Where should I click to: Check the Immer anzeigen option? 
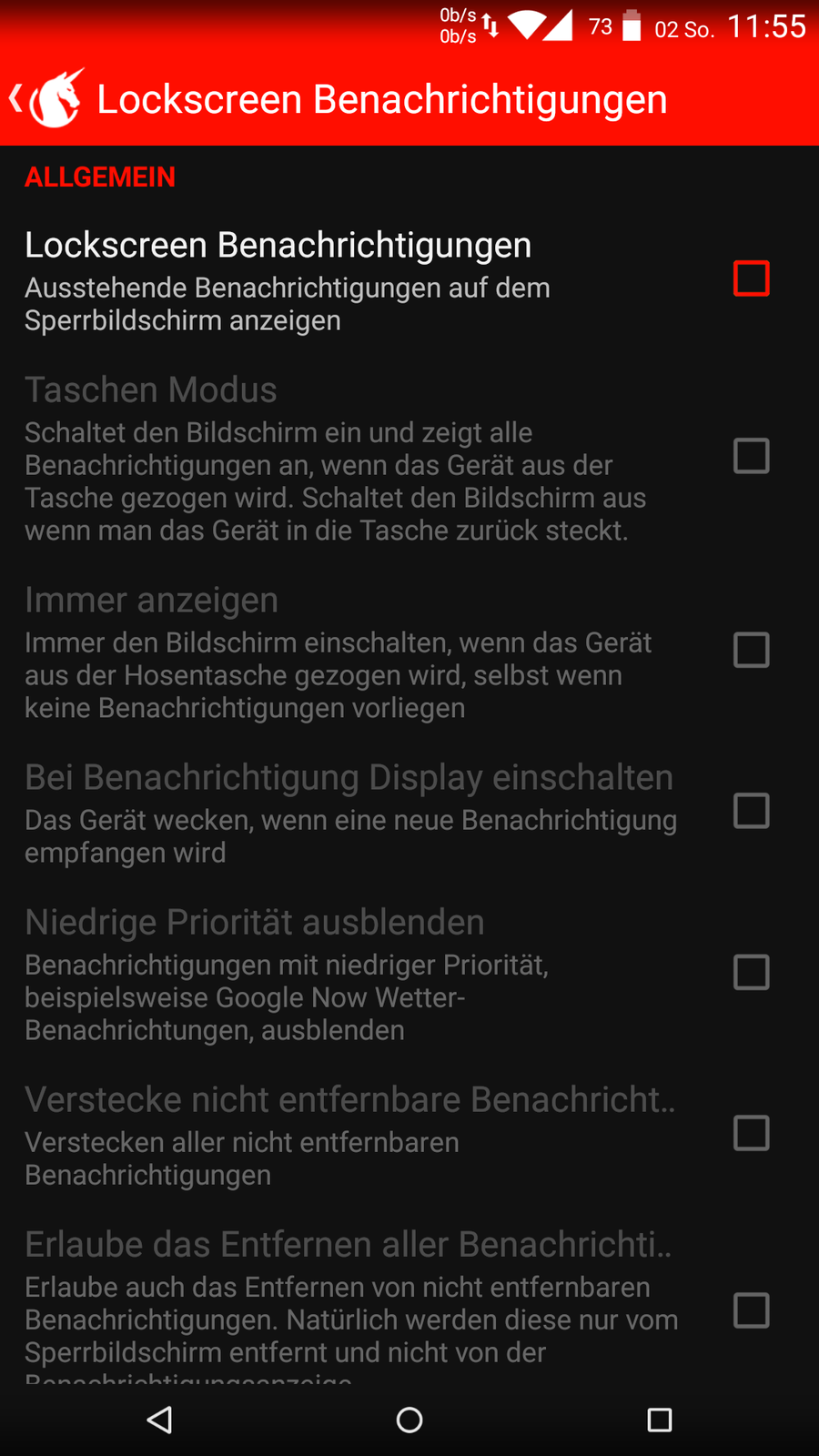[751, 651]
